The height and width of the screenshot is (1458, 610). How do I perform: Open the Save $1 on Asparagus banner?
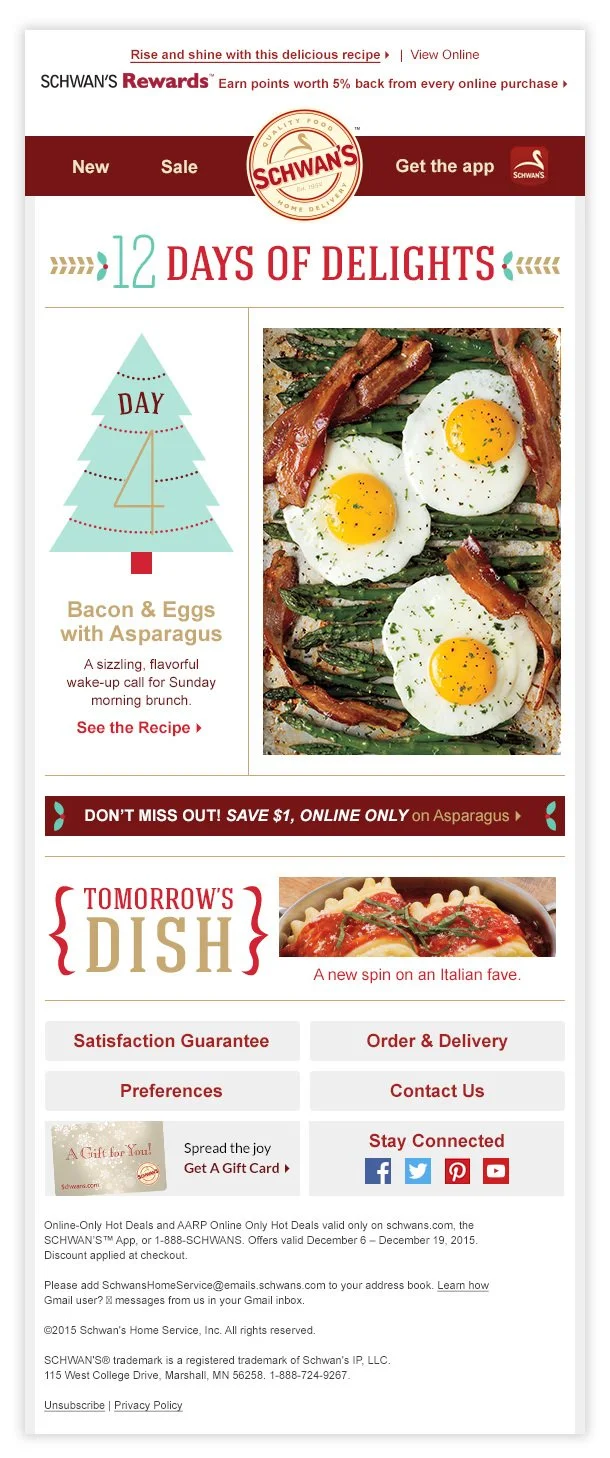coord(304,816)
